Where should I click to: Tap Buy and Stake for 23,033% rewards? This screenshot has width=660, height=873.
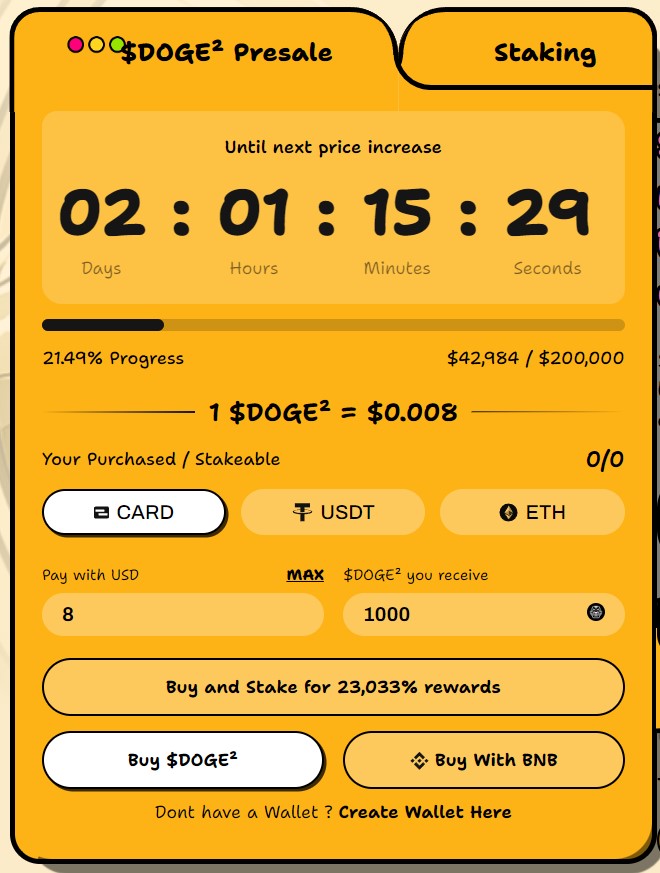coord(333,687)
